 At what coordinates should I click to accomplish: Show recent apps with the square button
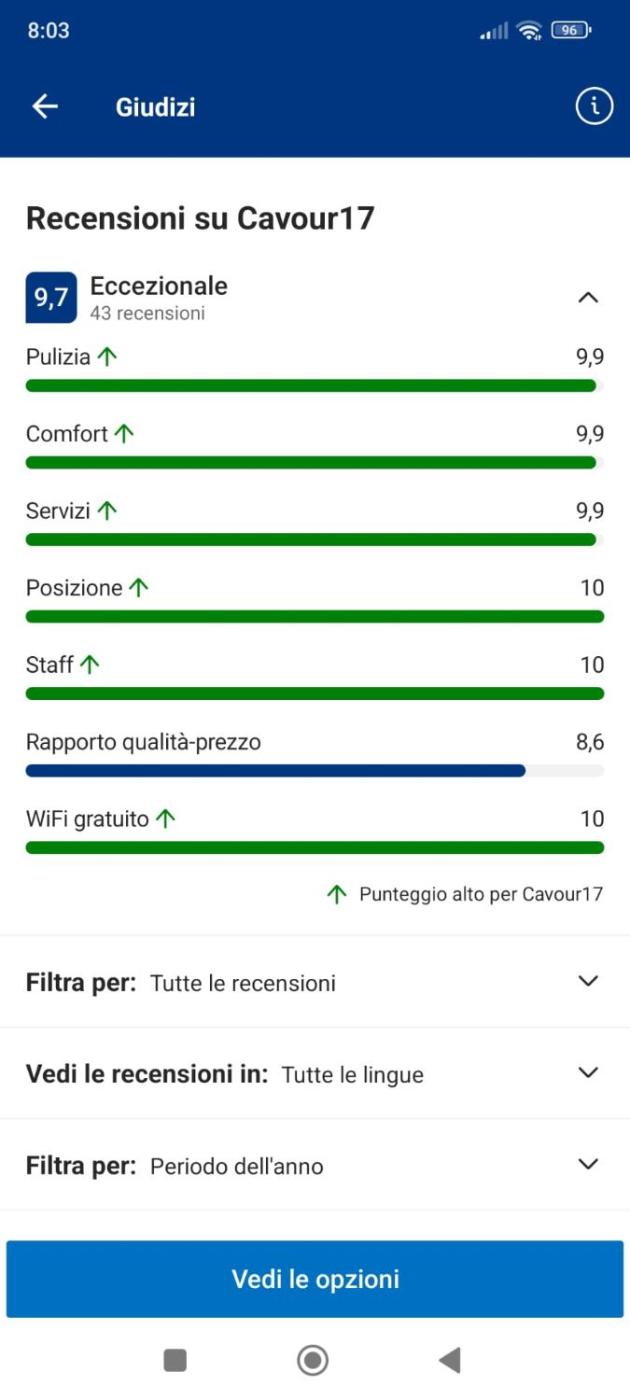(175, 1360)
